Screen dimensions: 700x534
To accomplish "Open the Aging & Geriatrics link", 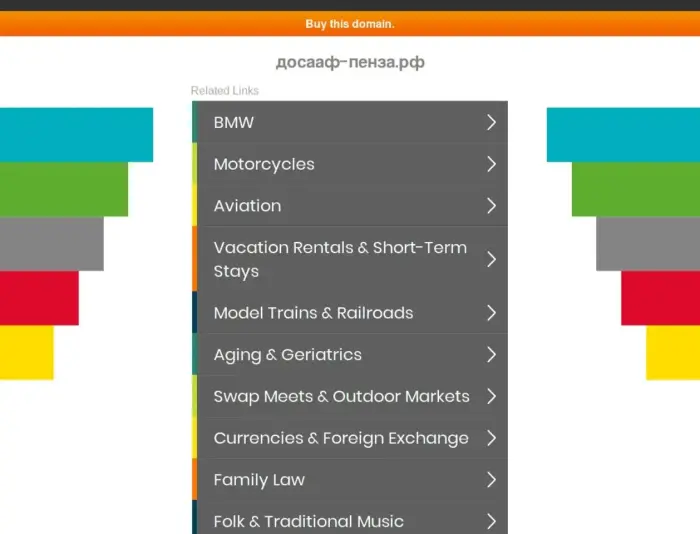I will pyautogui.click(x=349, y=355).
